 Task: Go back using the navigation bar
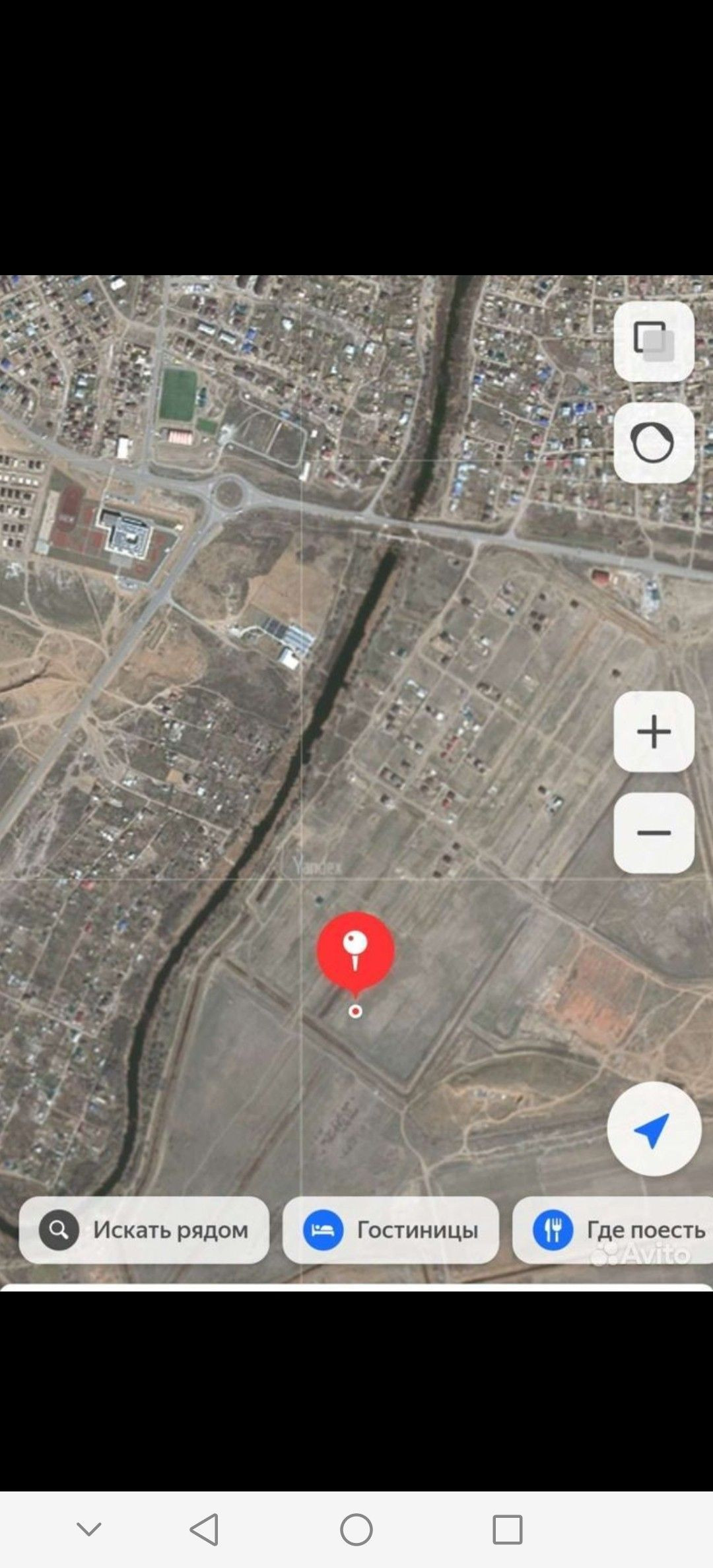coord(204,1529)
